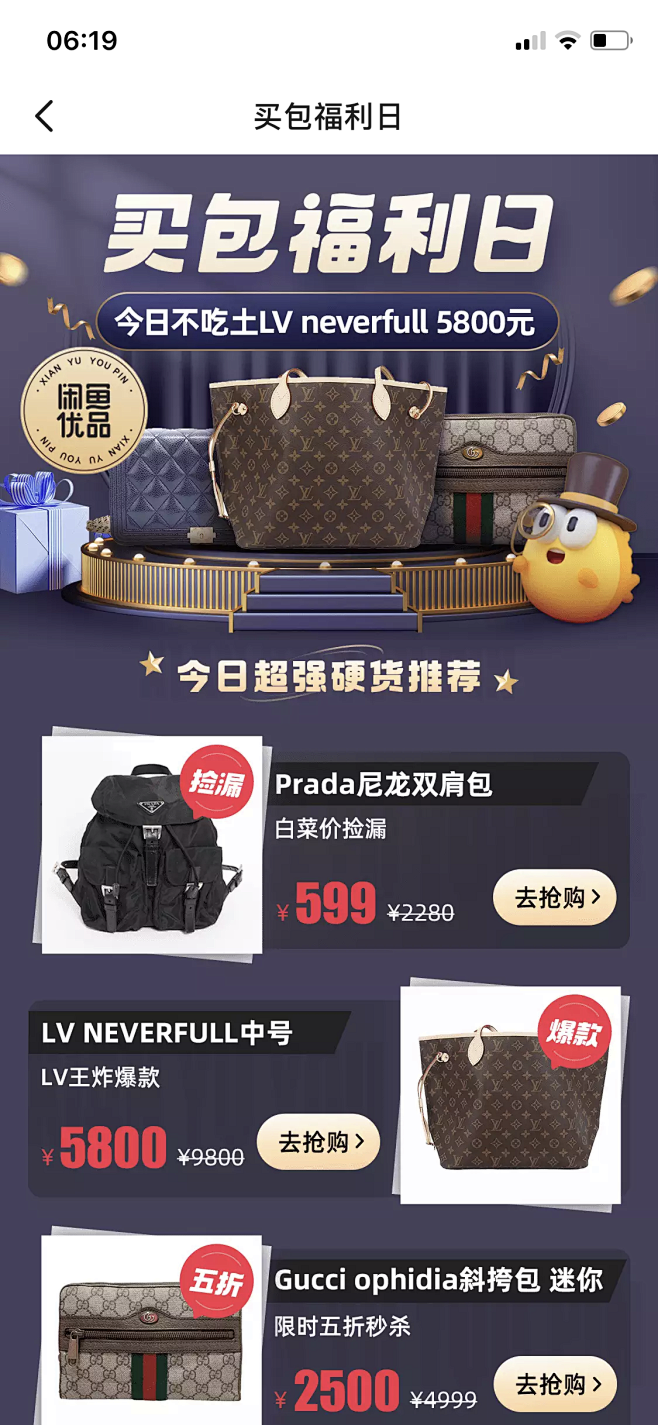
Task: Tap 去抢购 for LV NEVERFULL中号
Action: click(318, 1141)
